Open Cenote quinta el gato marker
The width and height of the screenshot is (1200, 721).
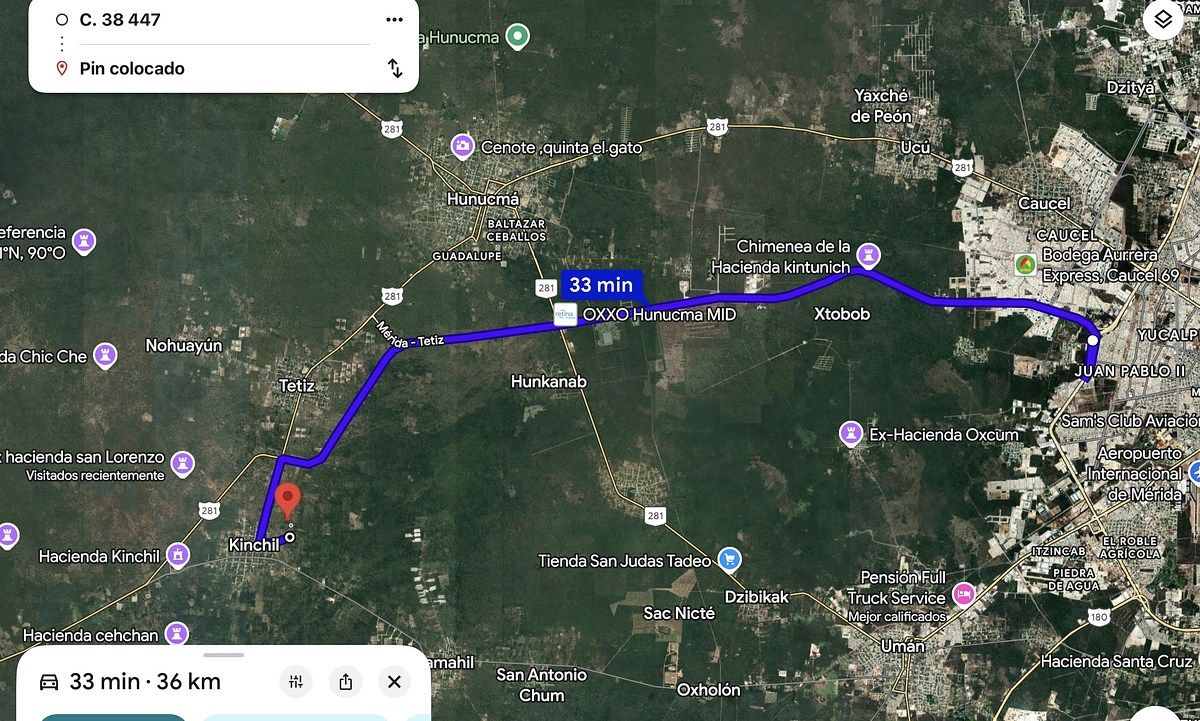click(x=462, y=146)
